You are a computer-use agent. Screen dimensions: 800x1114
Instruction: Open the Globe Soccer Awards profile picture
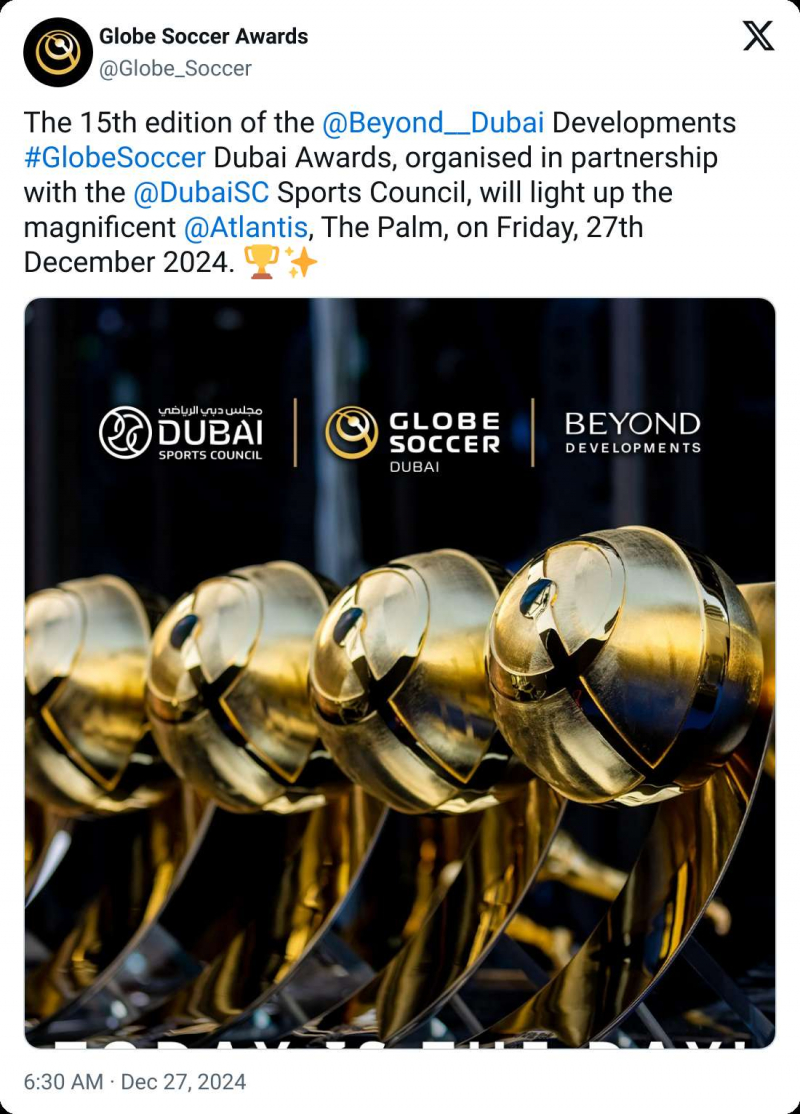click(58, 52)
